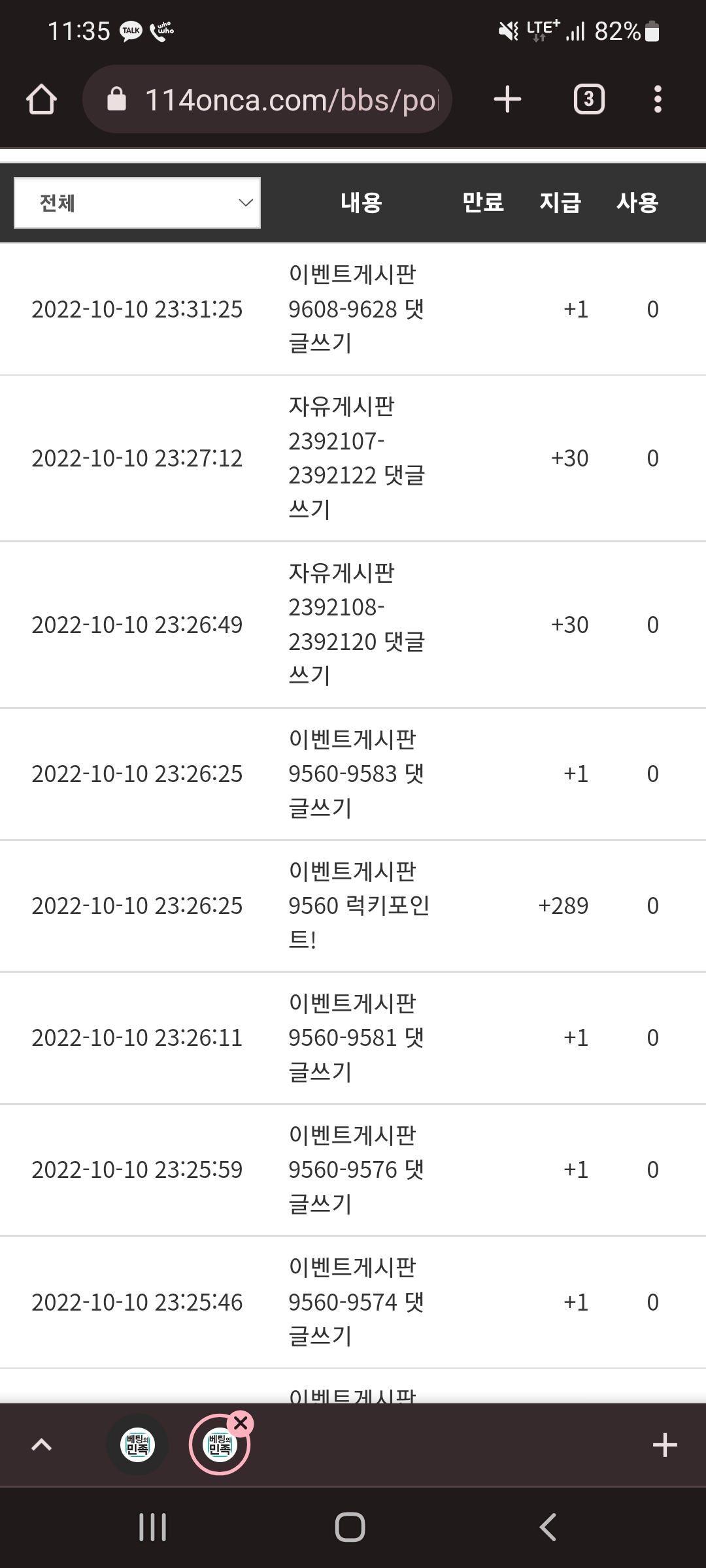Open the recent apps screen
The height and width of the screenshot is (1568, 706).
click(153, 1527)
